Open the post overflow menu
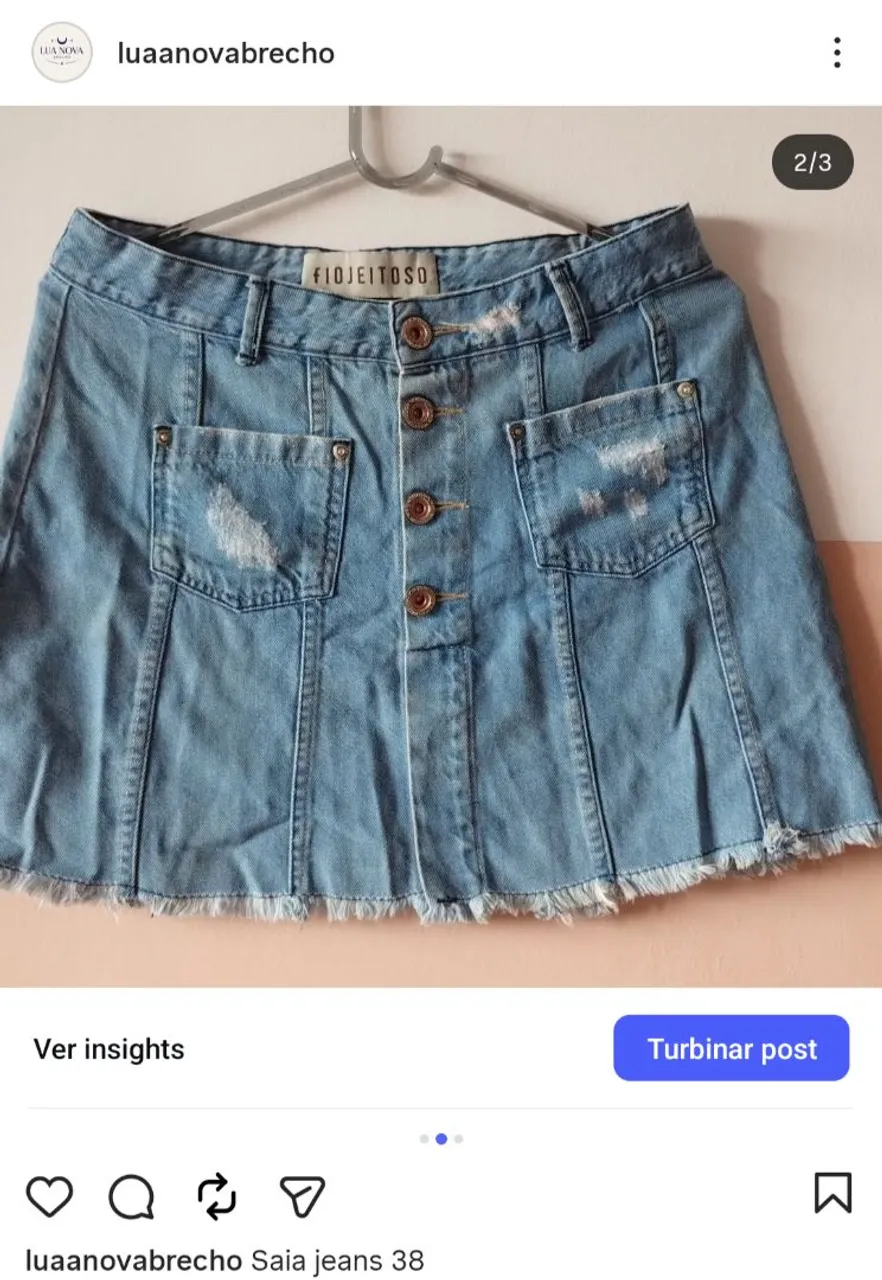882x1280 pixels. click(836, 53)
